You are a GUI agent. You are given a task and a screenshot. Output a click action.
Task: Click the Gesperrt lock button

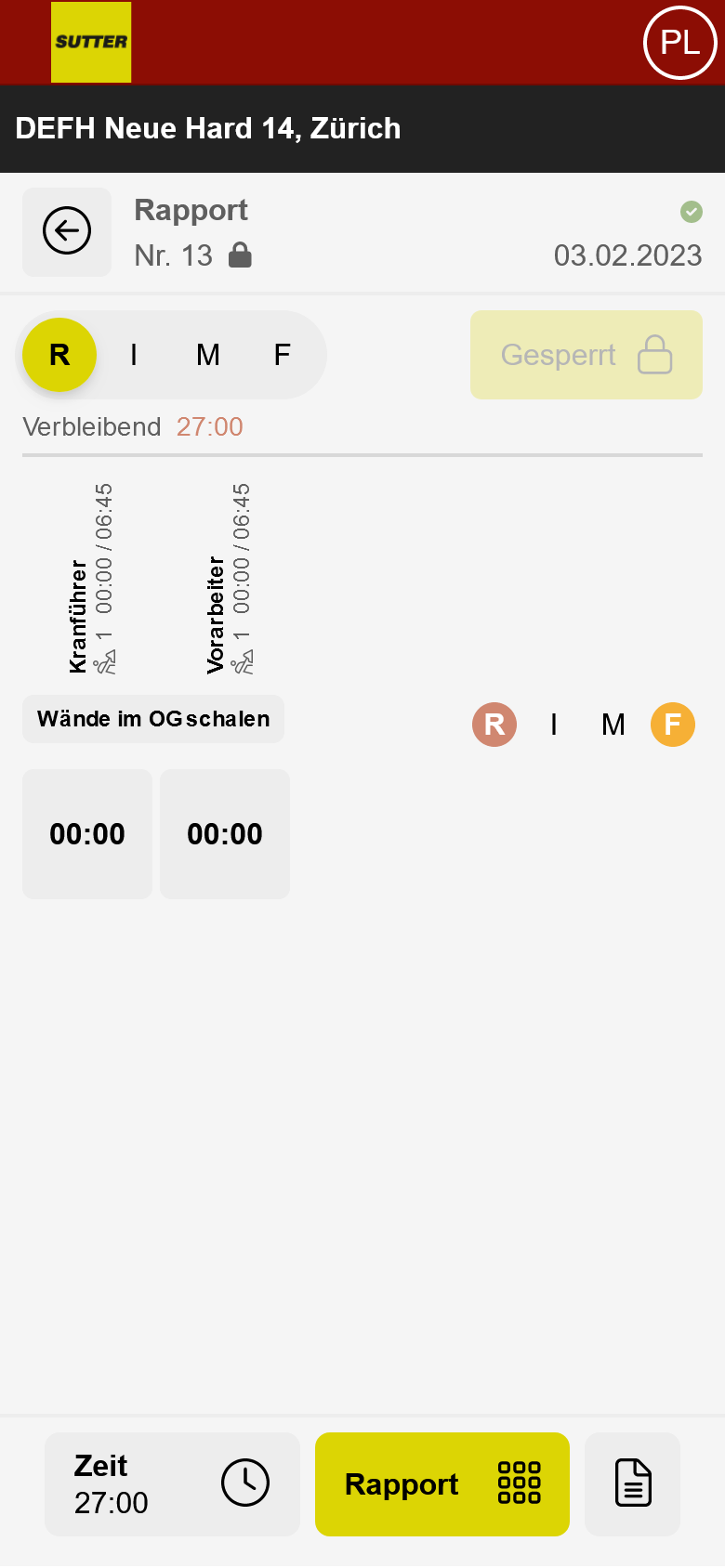pyautogui.click(x=586, y=355)
